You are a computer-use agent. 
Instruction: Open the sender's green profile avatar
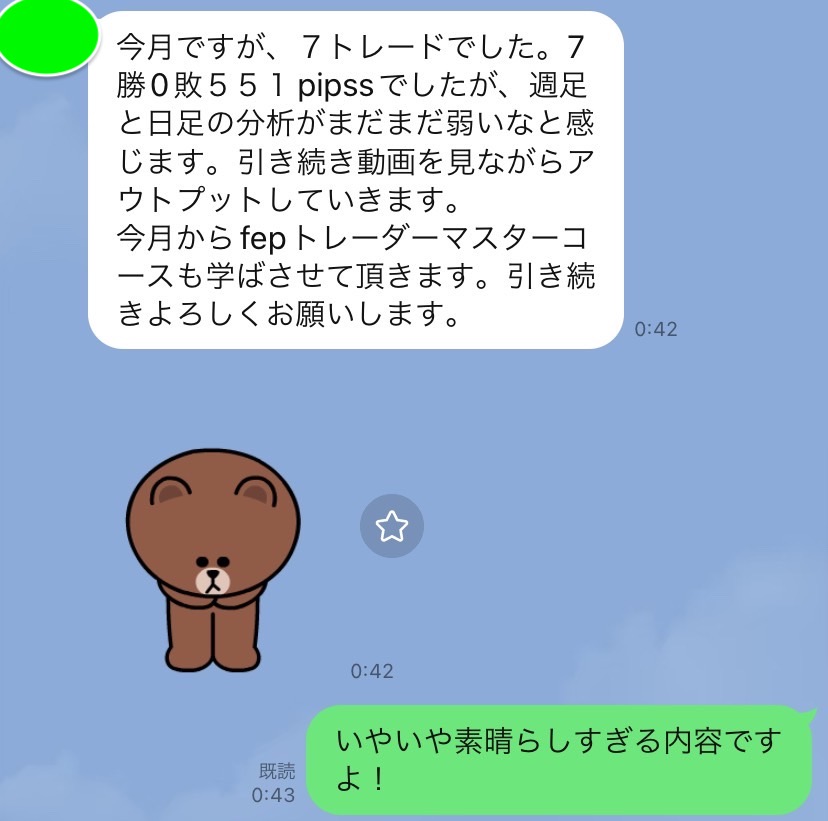click(48, 36)
